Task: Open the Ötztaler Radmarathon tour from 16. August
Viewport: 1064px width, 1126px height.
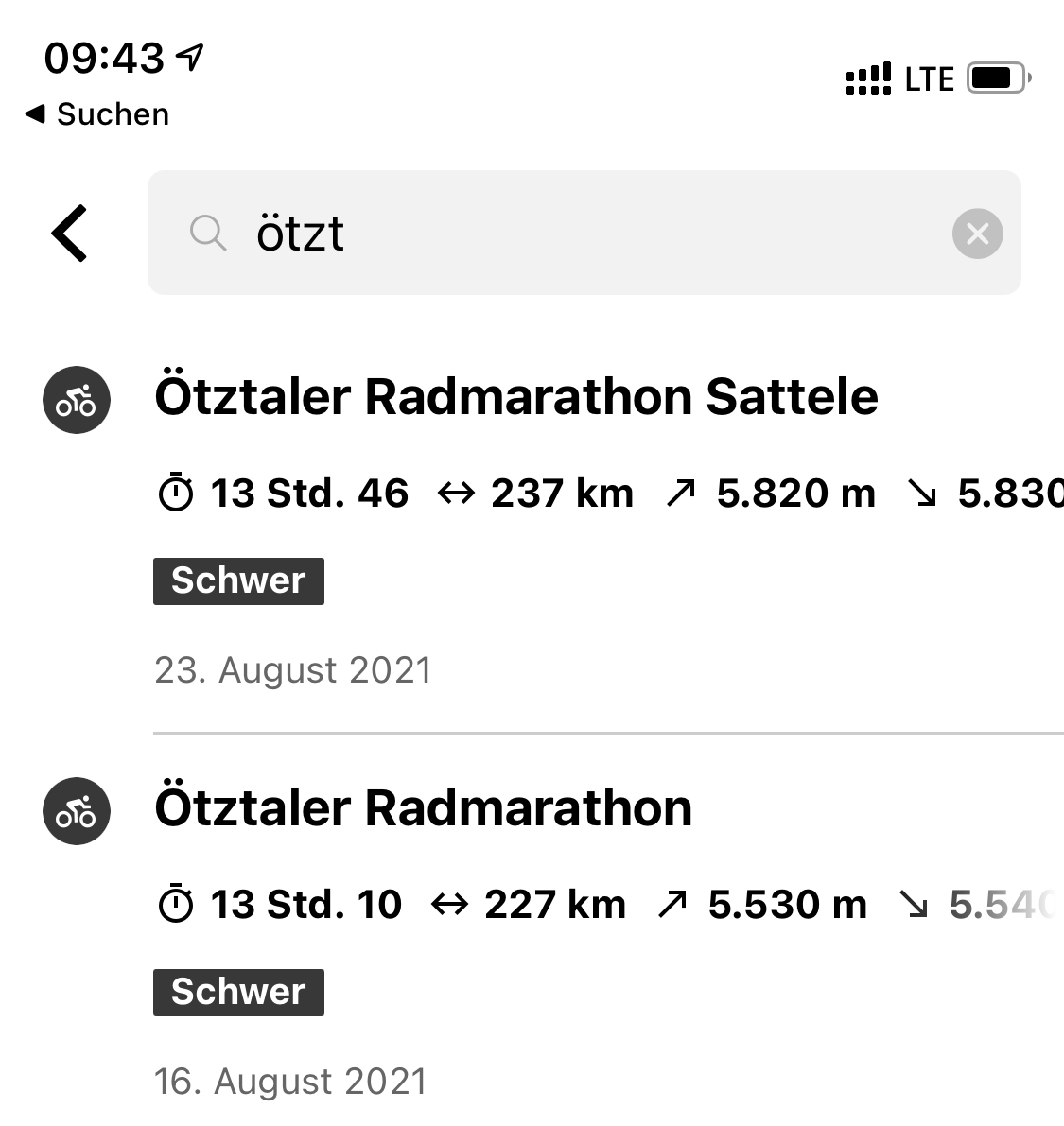Action: 424,809
